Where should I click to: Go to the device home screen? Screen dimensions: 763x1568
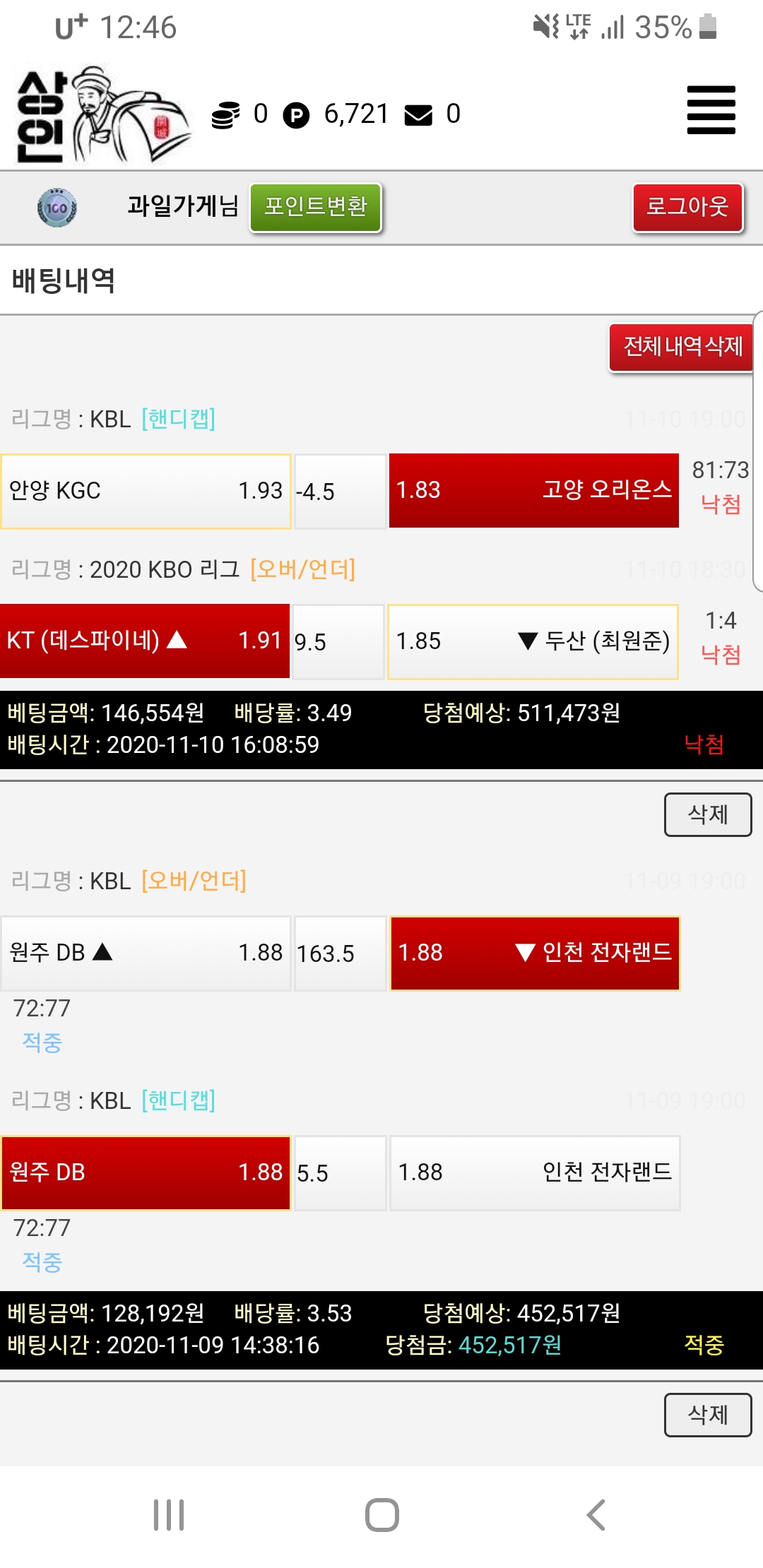[381, 1515]
